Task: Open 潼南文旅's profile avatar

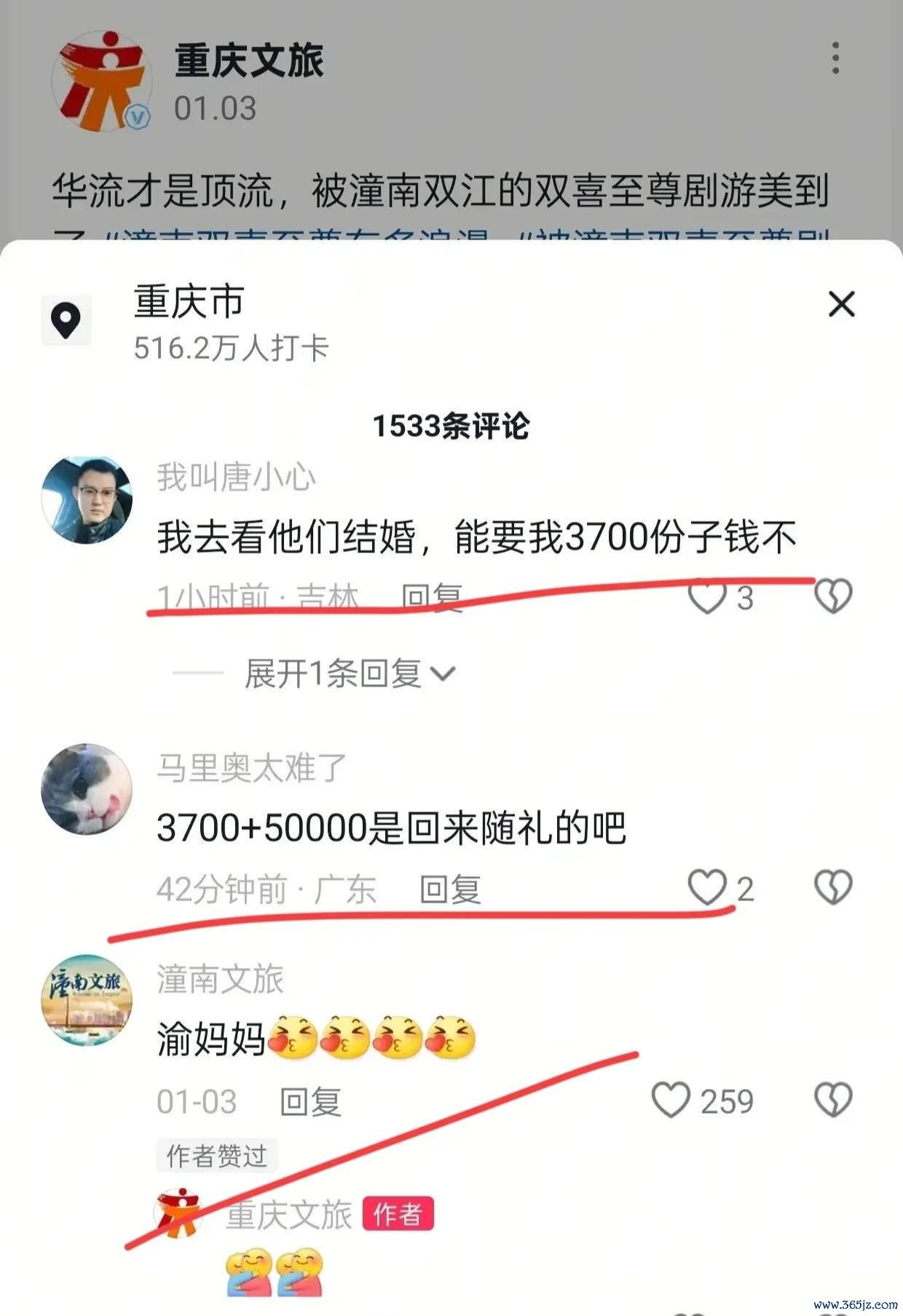Action: 87,1001
